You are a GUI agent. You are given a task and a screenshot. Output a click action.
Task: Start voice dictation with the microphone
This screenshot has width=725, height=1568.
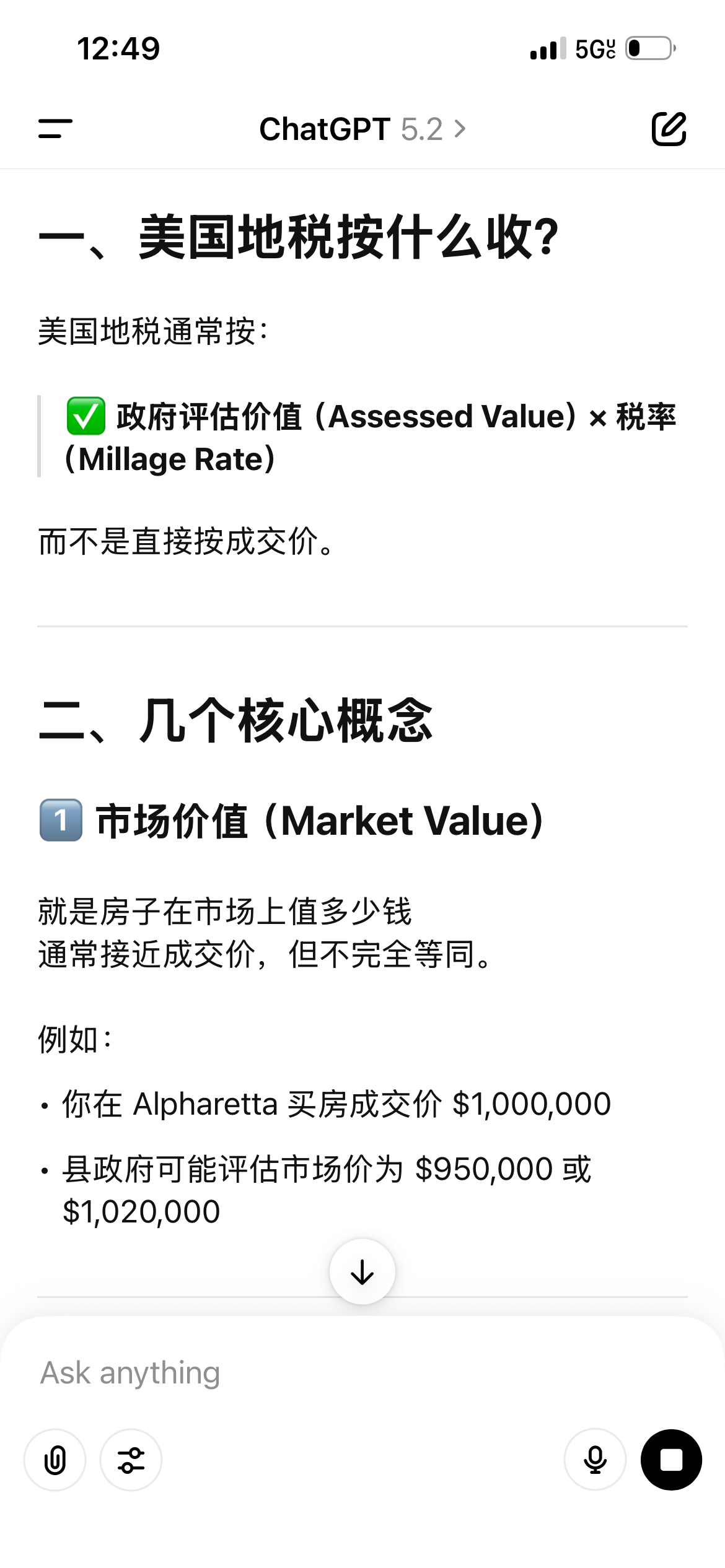595,1460
